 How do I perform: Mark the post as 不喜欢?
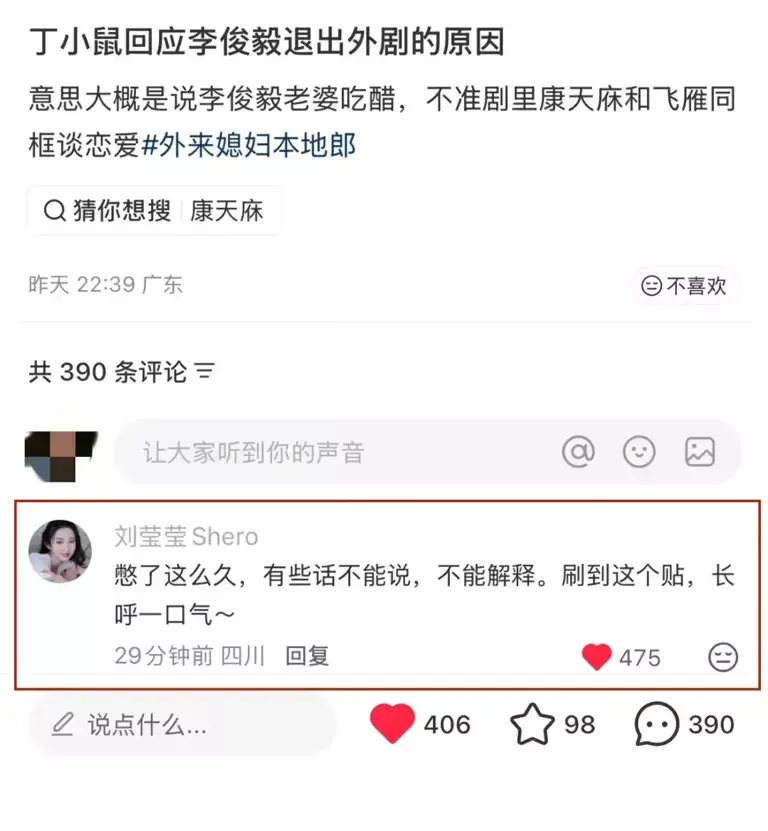click(x=684, y=286)
